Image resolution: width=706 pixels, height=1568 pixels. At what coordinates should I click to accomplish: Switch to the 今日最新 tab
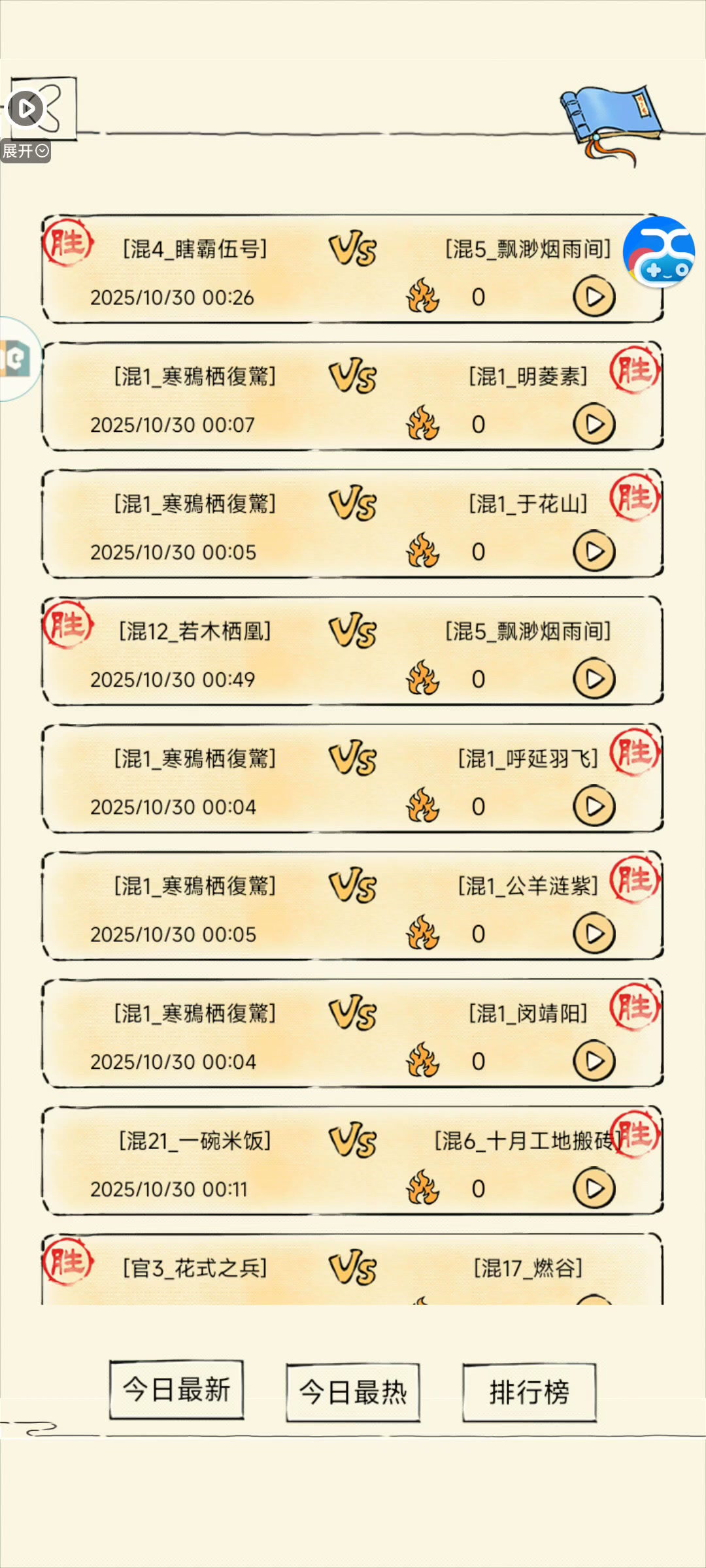tap(176, 1390)
